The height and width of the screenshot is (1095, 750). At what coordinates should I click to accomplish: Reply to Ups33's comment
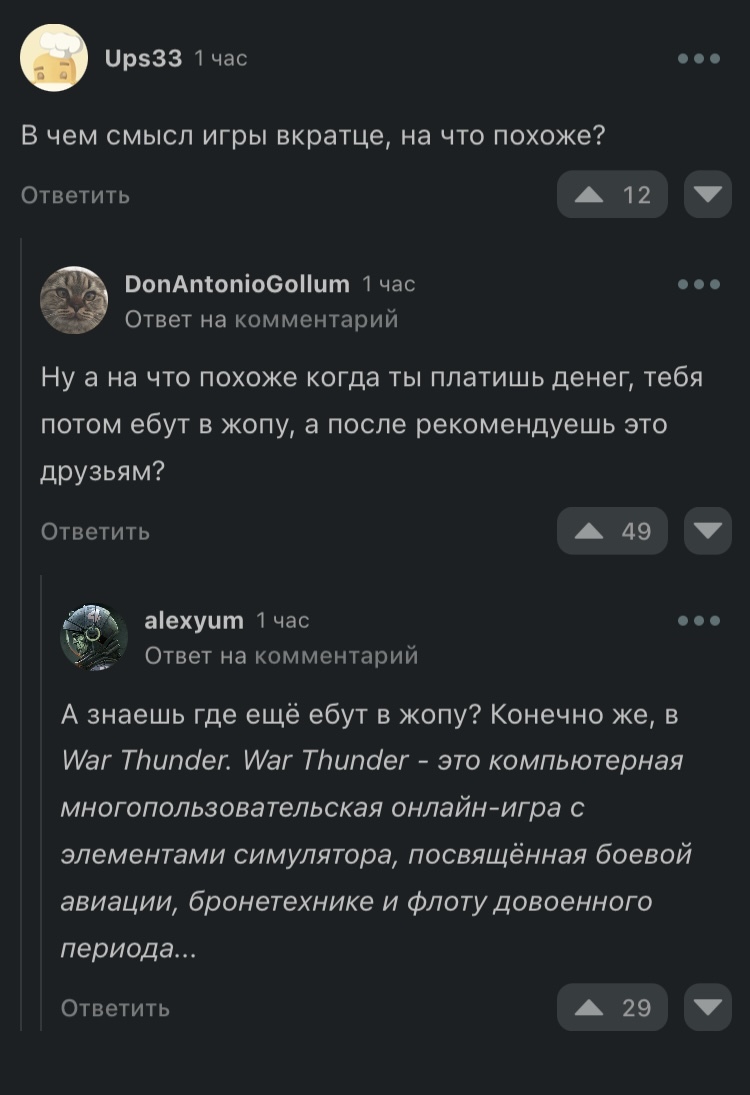click(x=75, y=195)
